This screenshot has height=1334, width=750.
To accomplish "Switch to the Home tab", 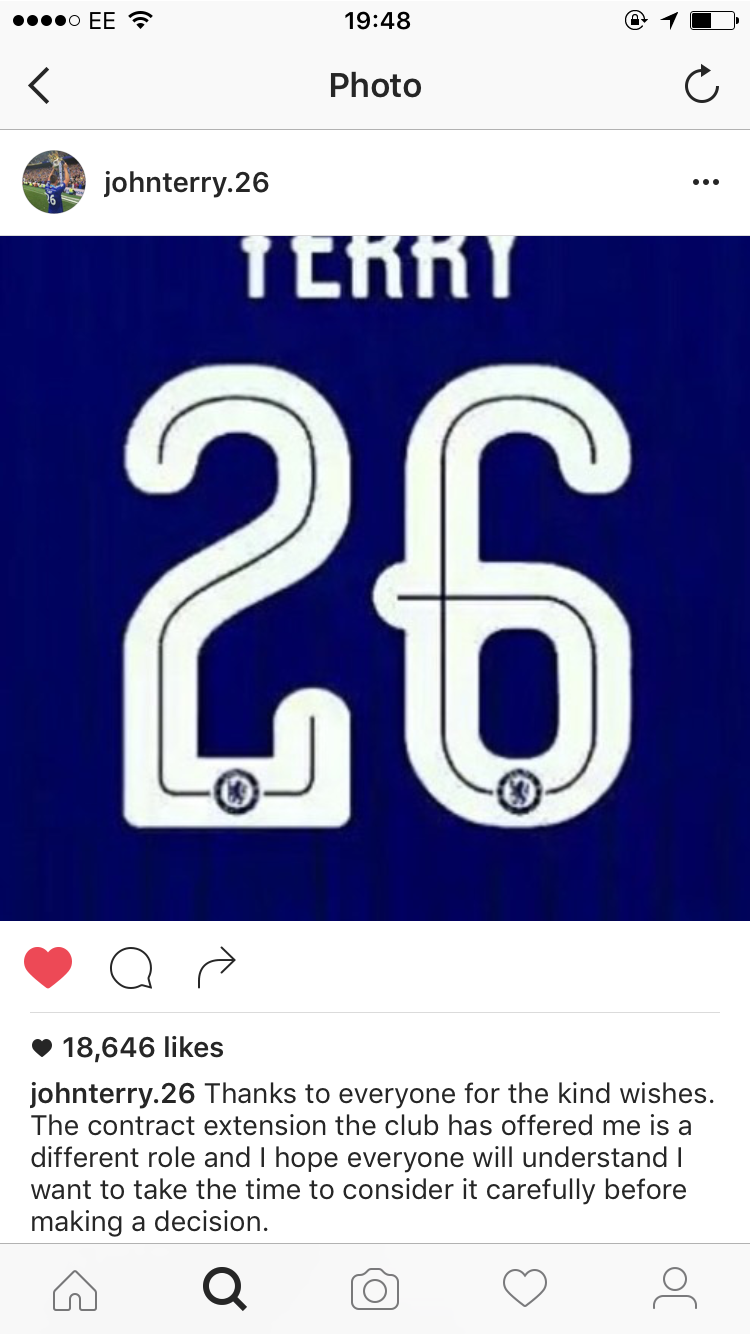I will point(75,1289).
